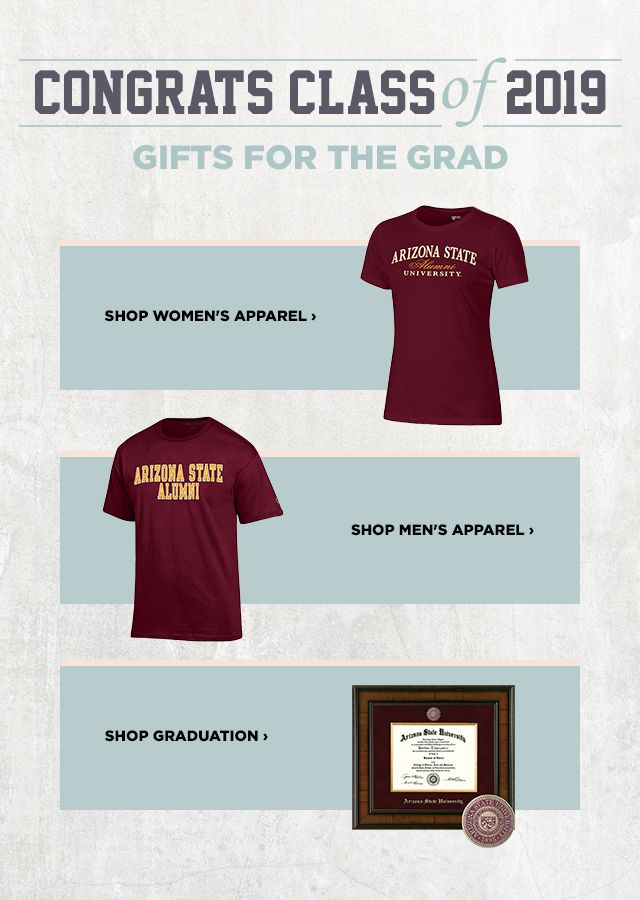Open Shop Women's Apparel link
Screen dimensions: 640x900
210,316
